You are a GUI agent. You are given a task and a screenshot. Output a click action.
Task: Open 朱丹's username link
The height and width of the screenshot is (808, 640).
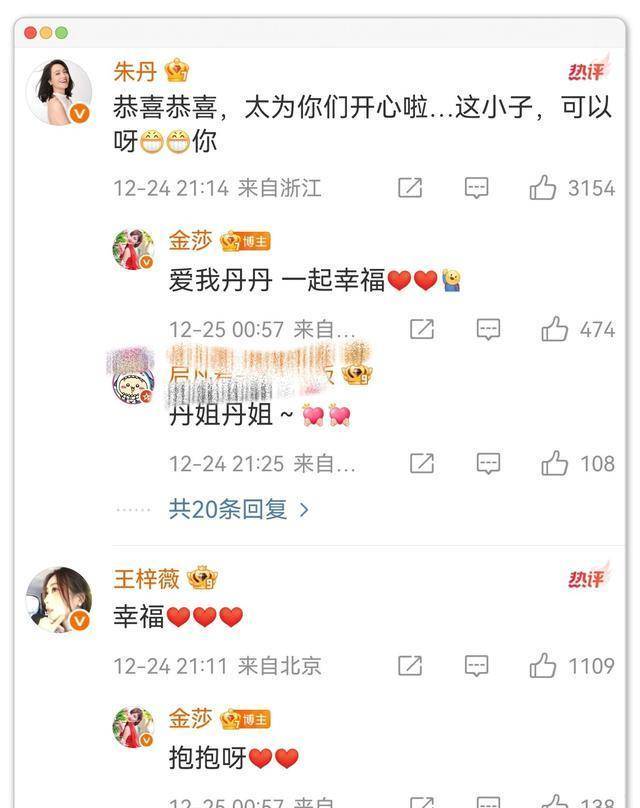point(137,72)
